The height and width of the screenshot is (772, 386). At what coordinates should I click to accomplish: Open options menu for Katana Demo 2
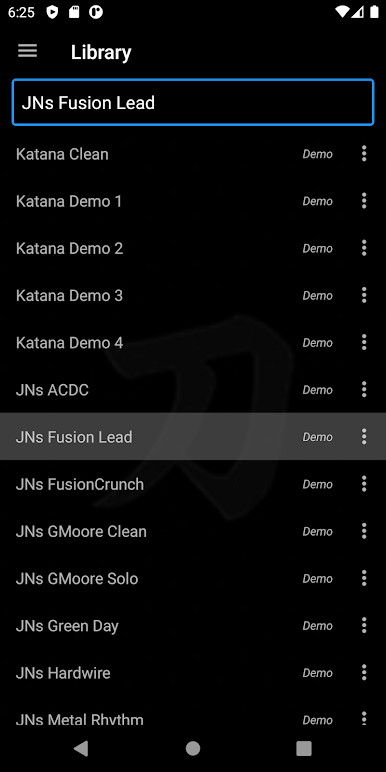click(x=364, y=248)
